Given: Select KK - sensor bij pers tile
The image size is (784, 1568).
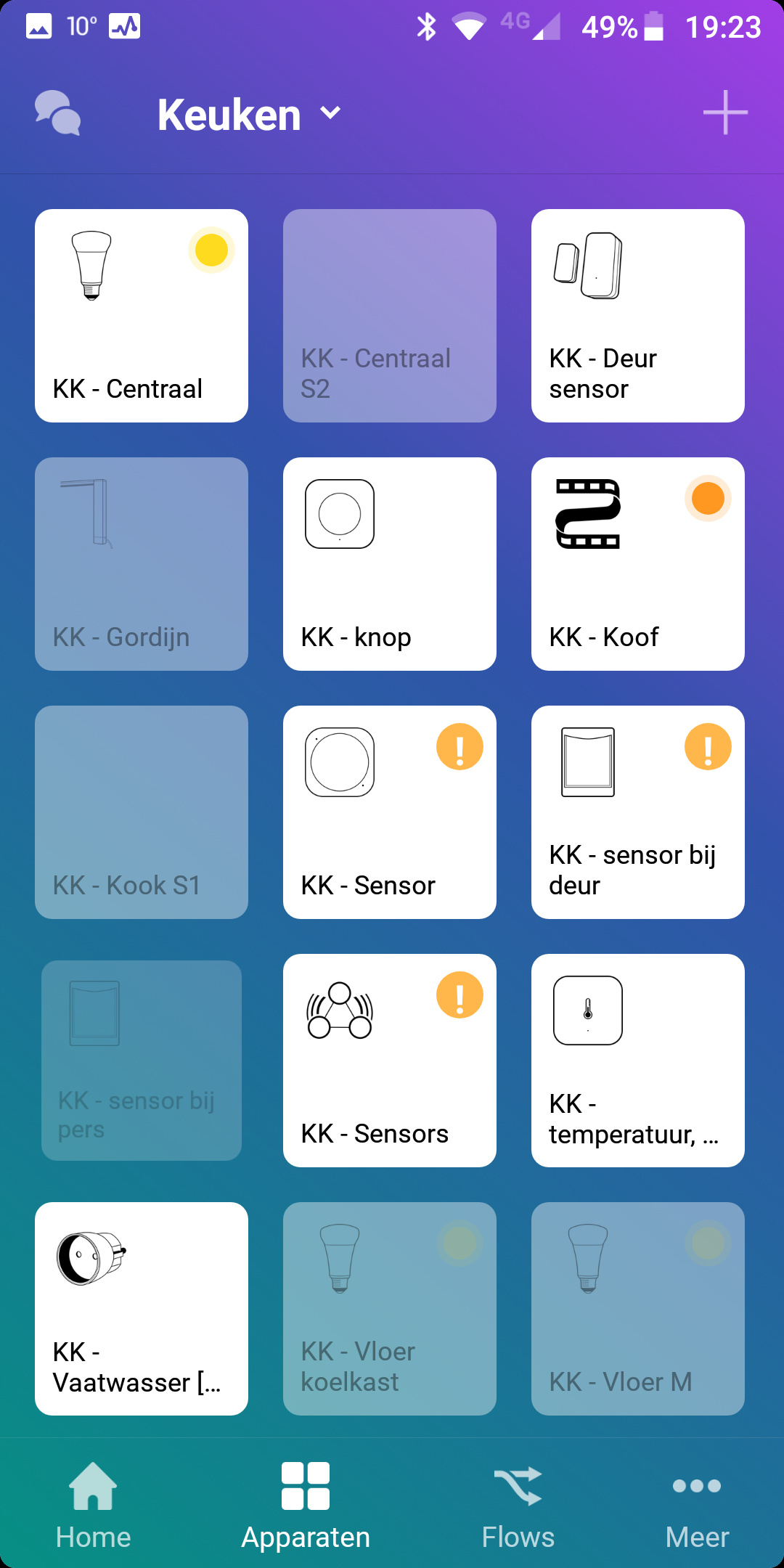Looking at the screenshot, I should click(x=142, y=1061).
